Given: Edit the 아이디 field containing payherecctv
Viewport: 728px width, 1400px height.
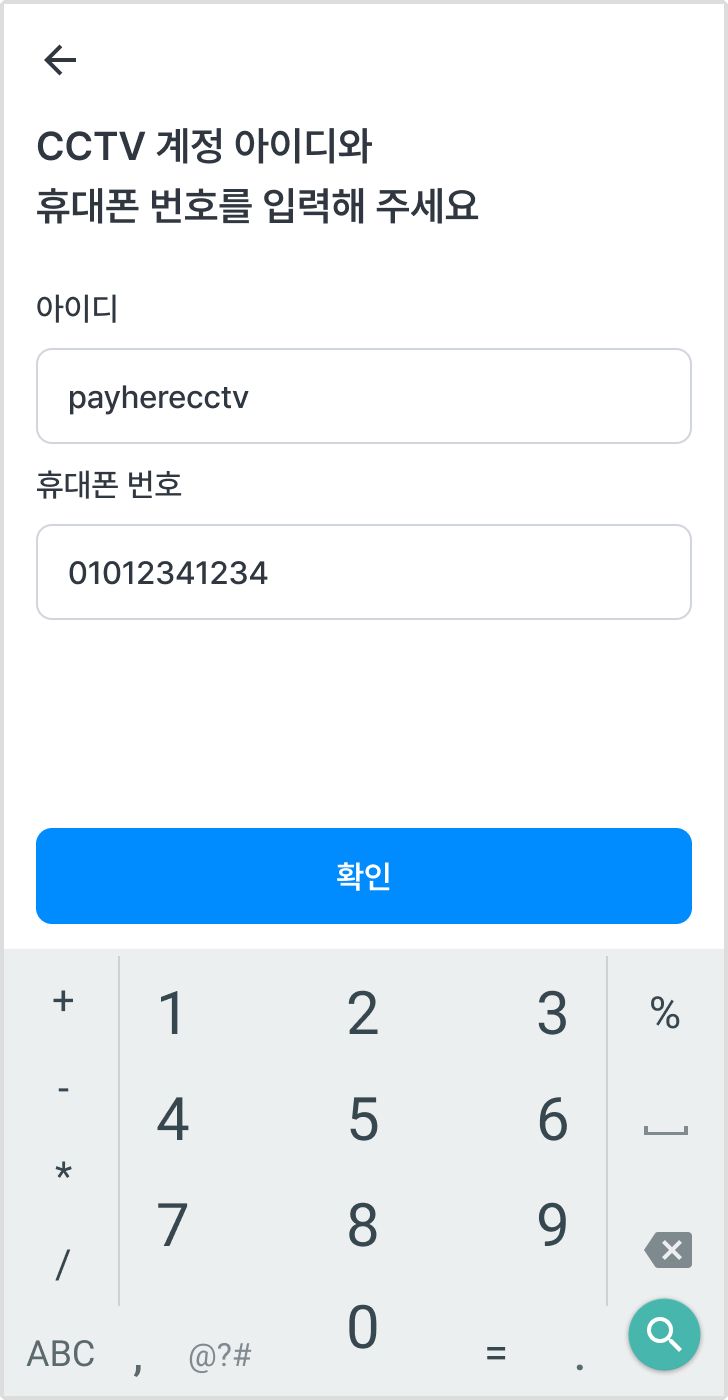Looking at the screenshot, I should 364,396.
